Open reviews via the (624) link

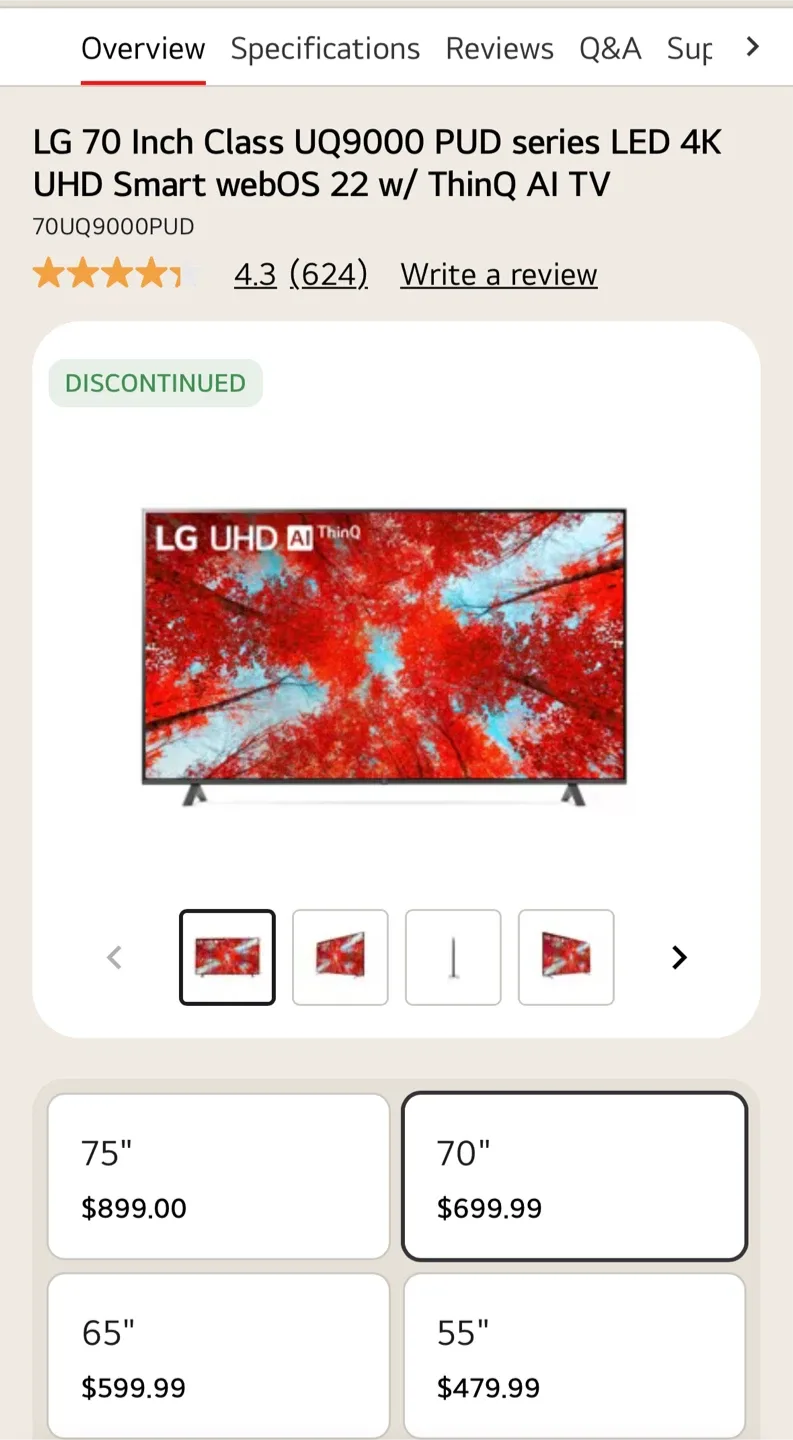[329, 274]
